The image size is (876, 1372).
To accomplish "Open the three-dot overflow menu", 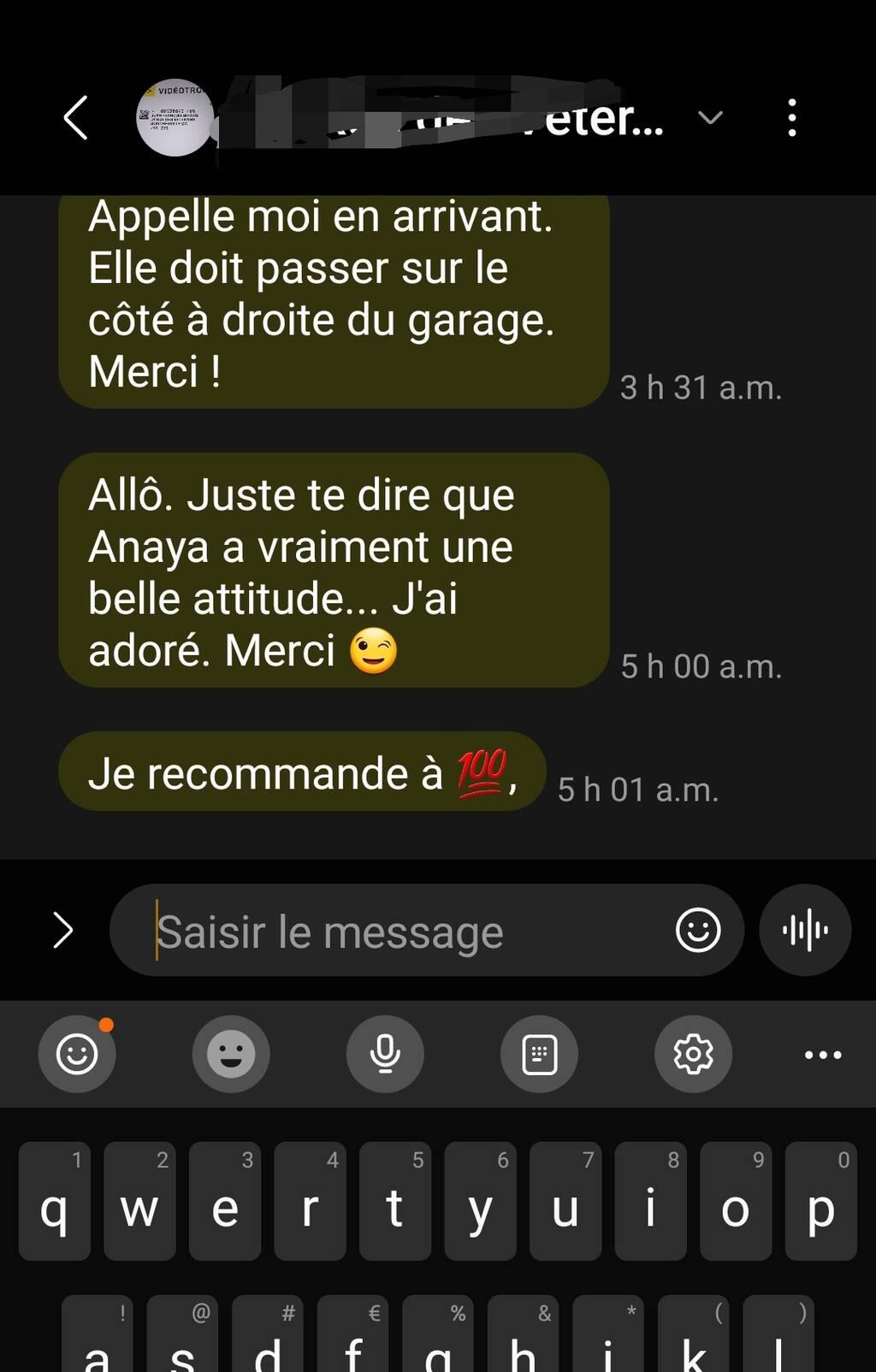I will 792,117.
